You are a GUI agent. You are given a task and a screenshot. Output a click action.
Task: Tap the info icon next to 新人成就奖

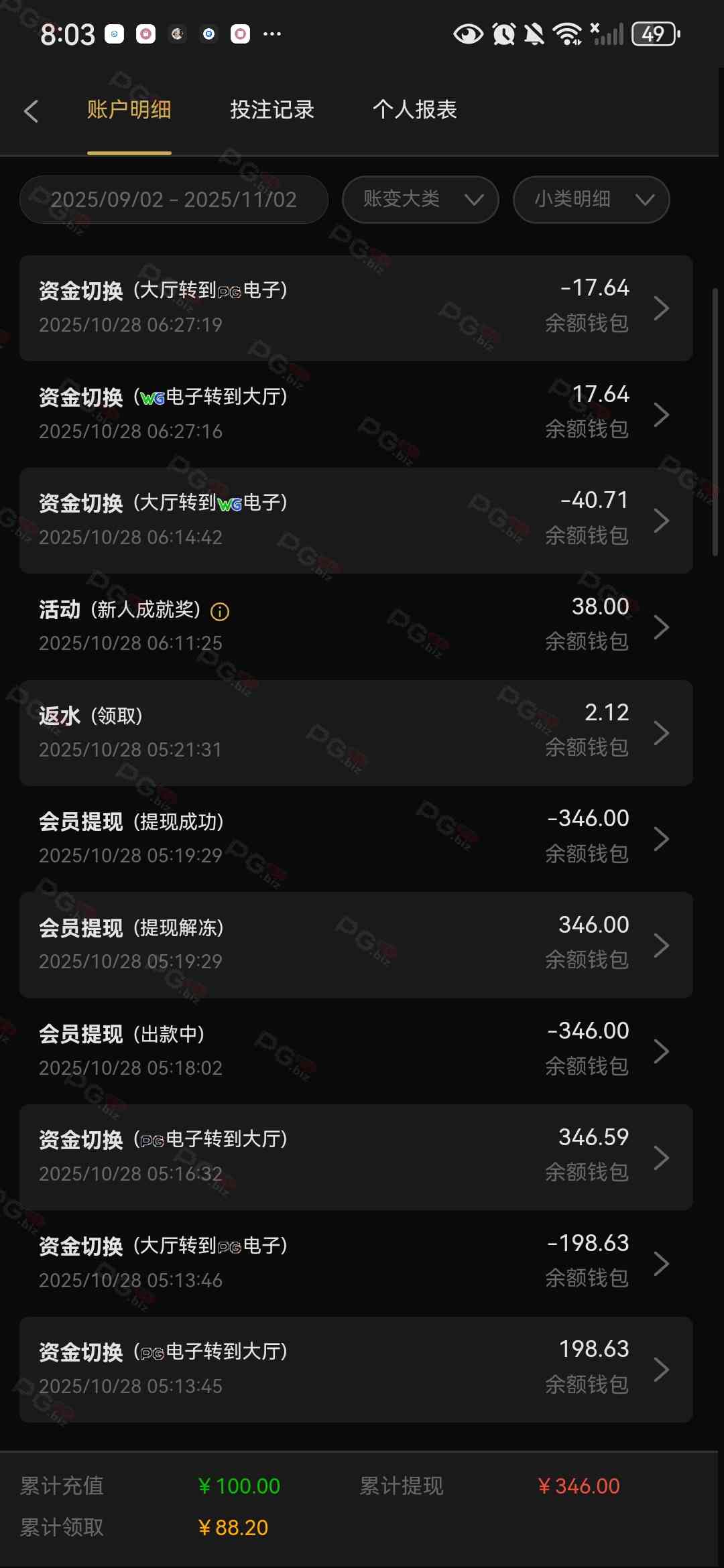pyautogui.click(x=220, y=611)
